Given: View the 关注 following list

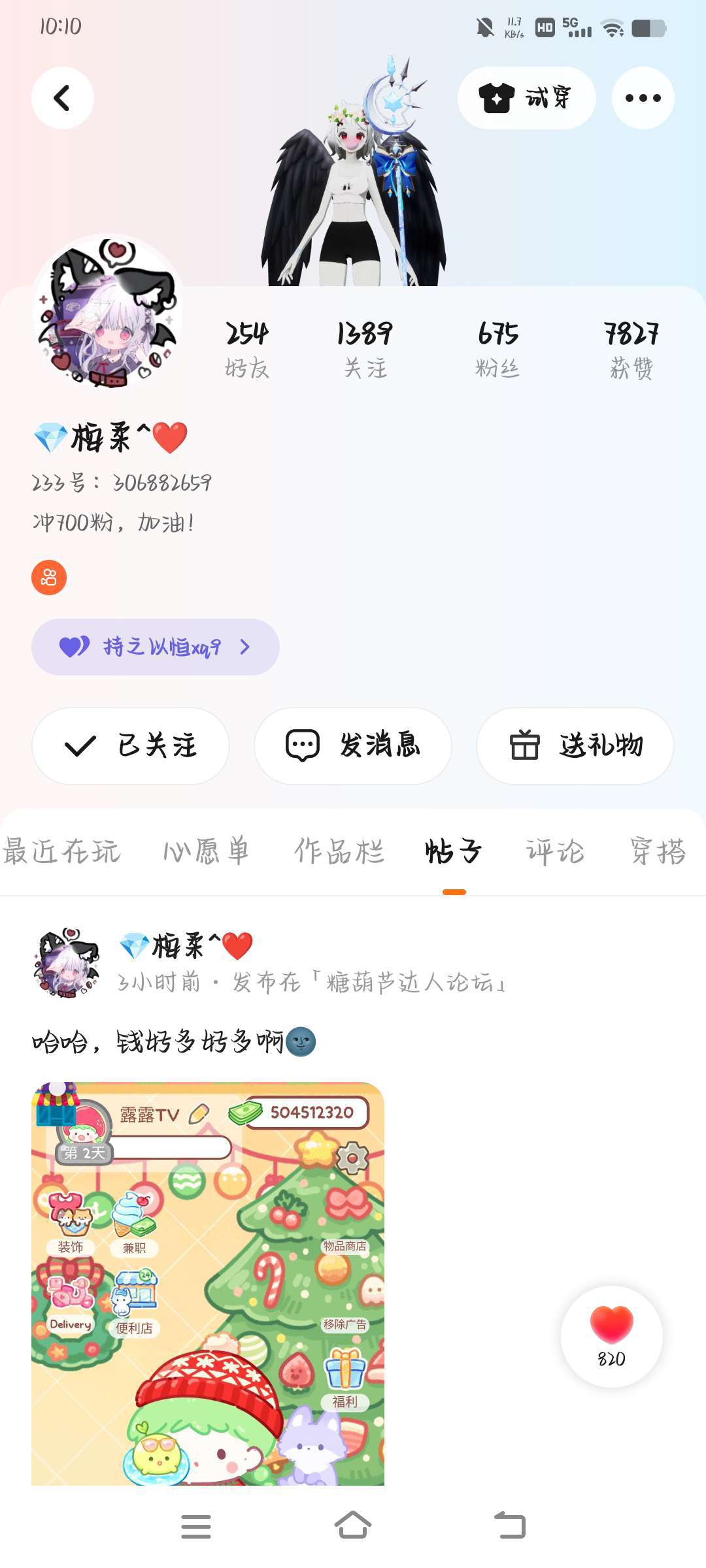Looking at the screenshot, I should tap(365, 350).
